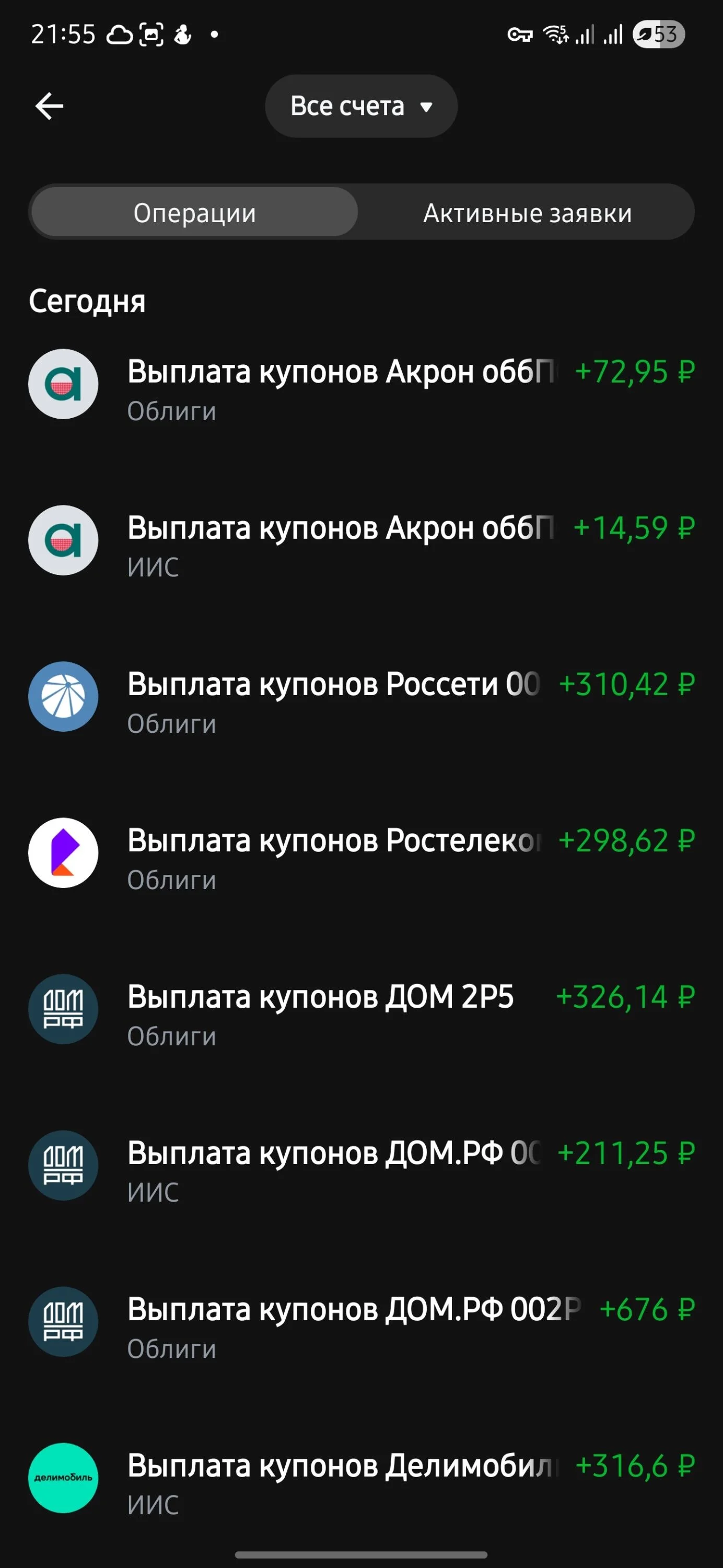Viewport: 723px width, 1568px height.
Task: Expand the Все счета account dropdown
Action: point(361,106)
